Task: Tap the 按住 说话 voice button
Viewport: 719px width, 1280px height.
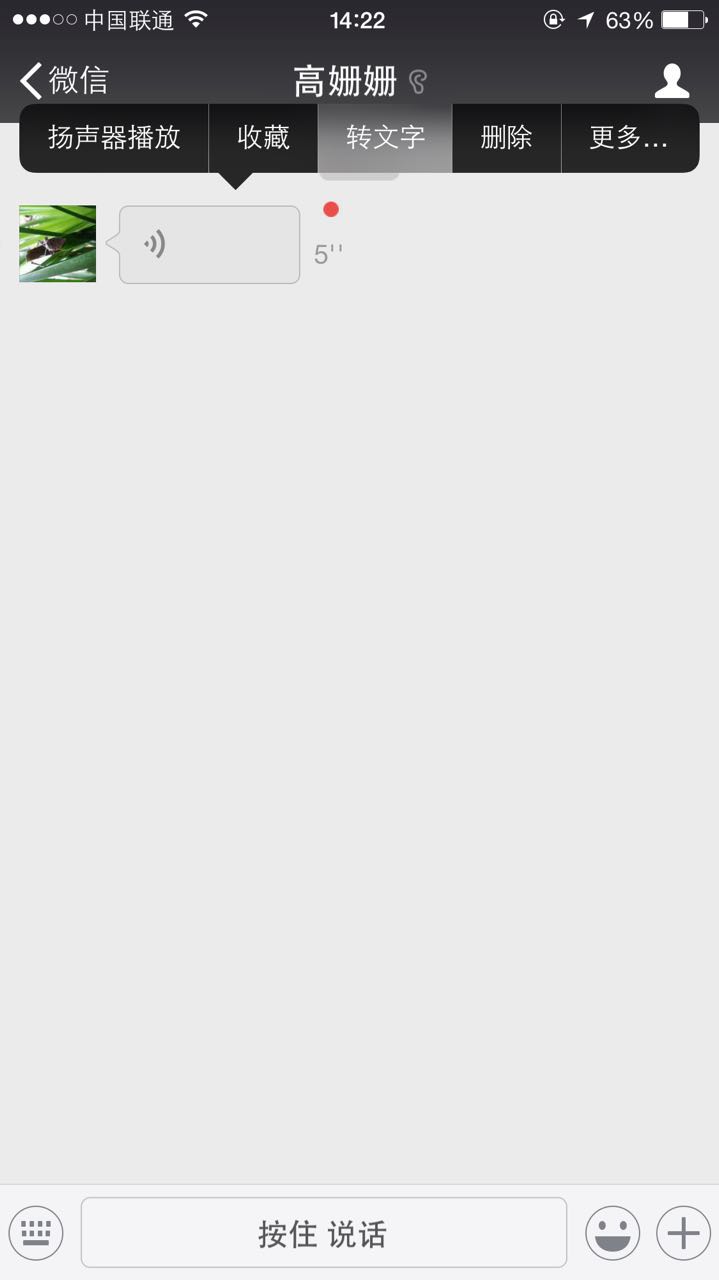Action: coord(323,1233)
